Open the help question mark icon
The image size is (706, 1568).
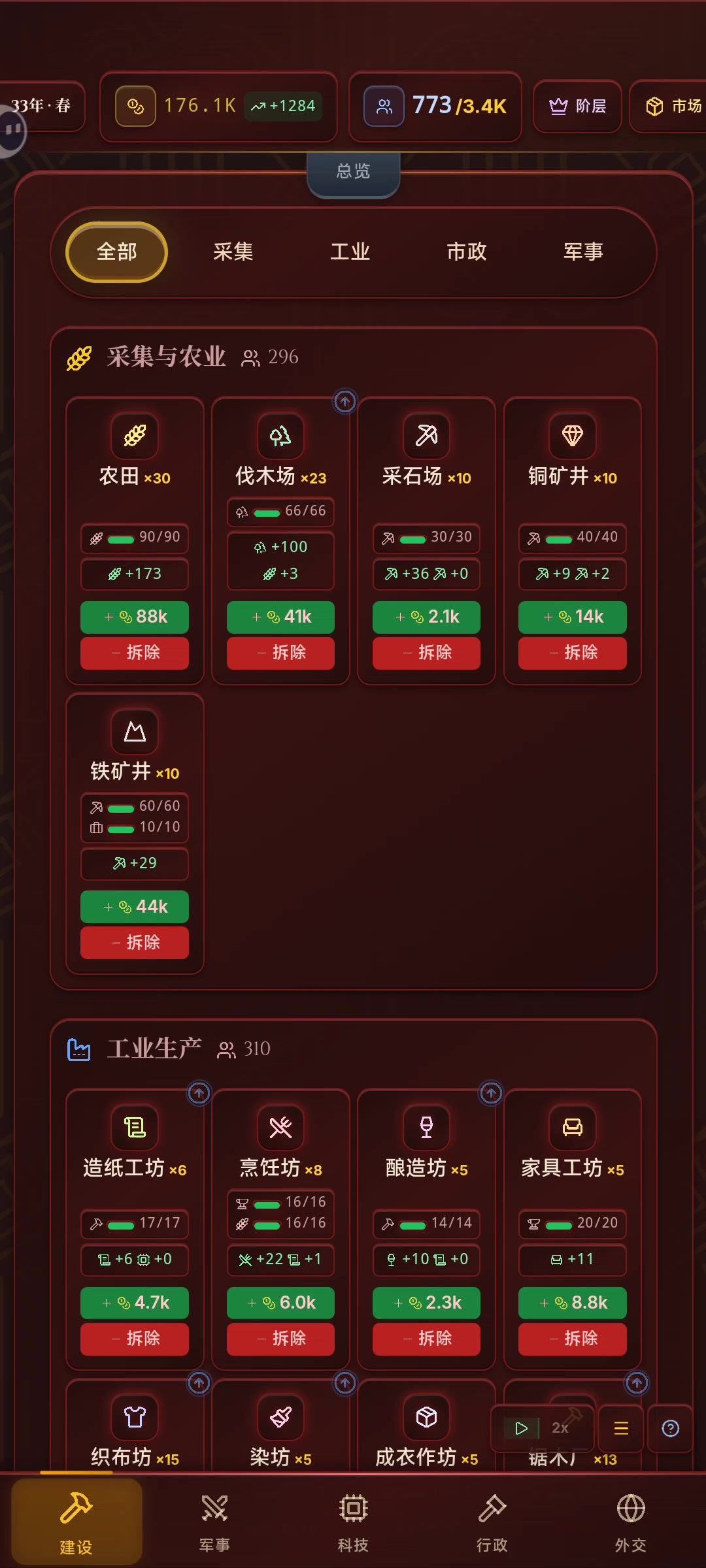click(x=670, y=1428)
